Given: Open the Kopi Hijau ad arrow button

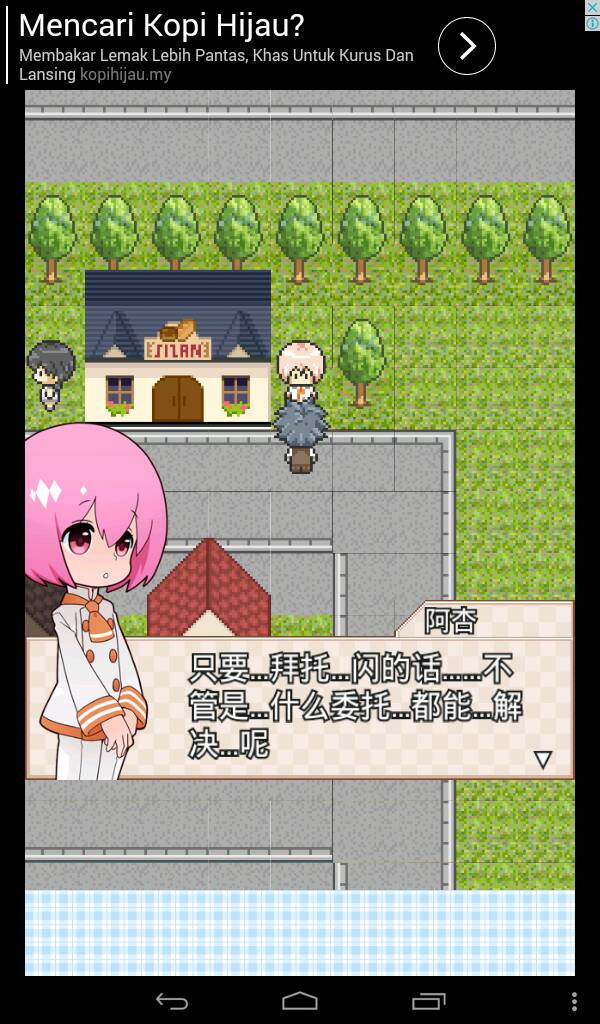Looking at the screenshot, I should (x=466, y=46).
